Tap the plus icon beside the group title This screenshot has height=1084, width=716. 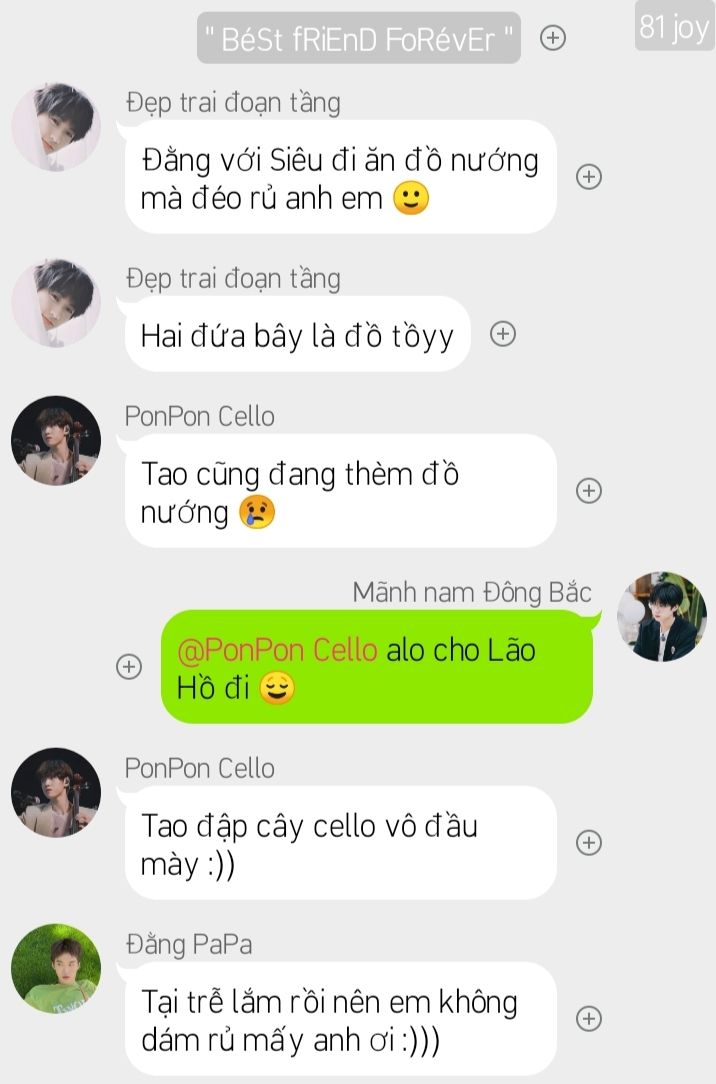click(x=553, y=38)
